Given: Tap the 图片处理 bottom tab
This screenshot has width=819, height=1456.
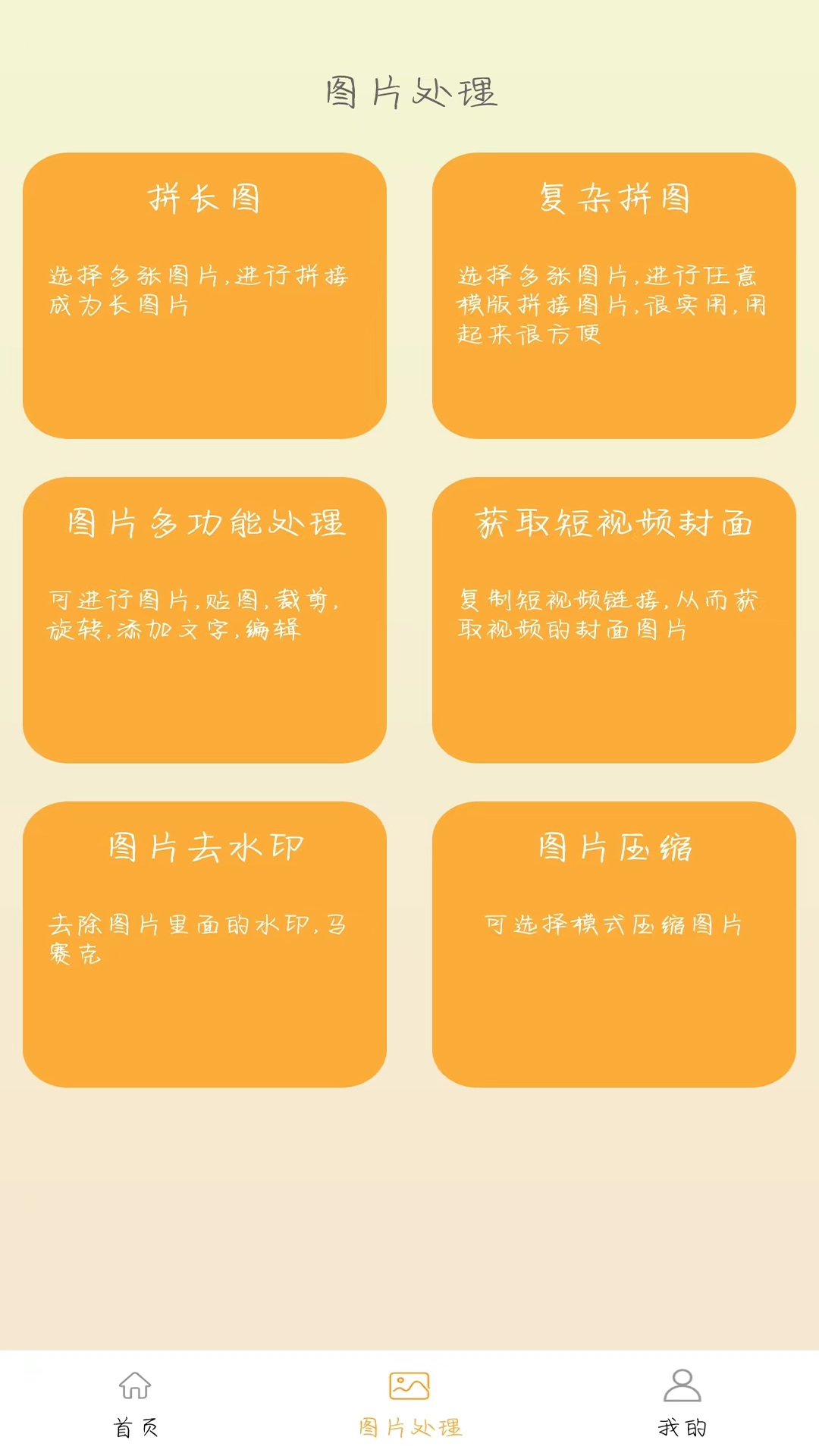Looking at the screenshot, I should (409, 1403).
